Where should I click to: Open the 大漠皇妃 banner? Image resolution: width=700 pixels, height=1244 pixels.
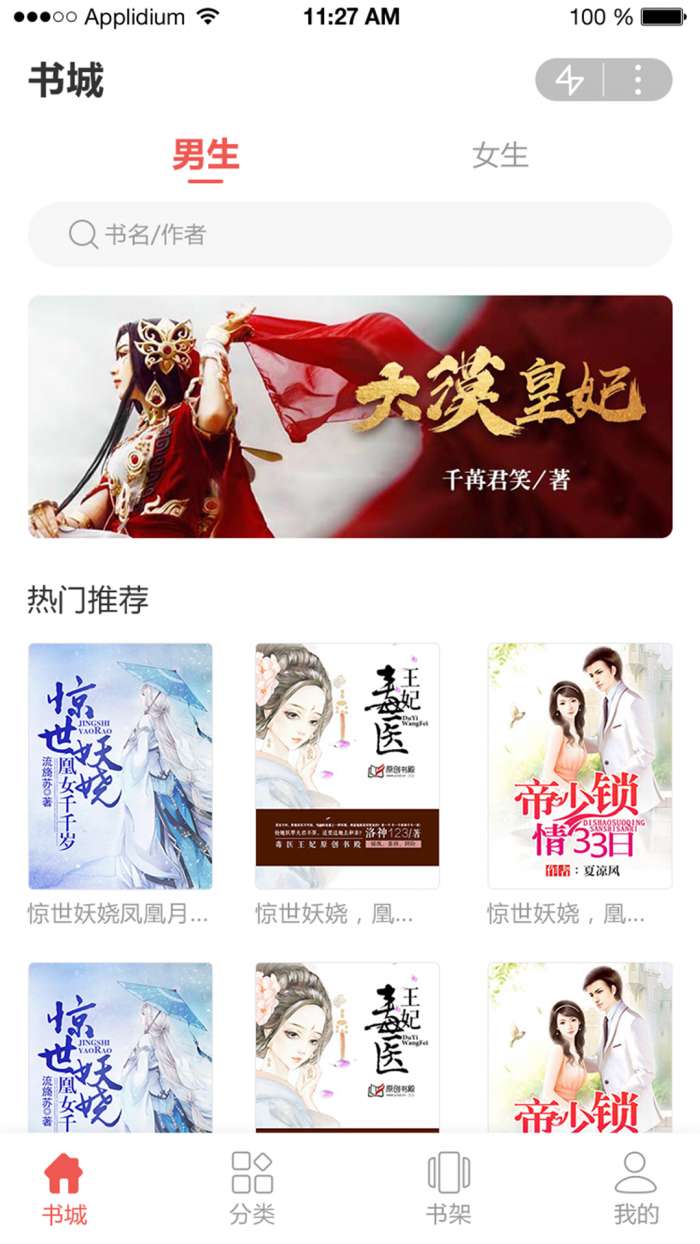(x=350, y=416)
